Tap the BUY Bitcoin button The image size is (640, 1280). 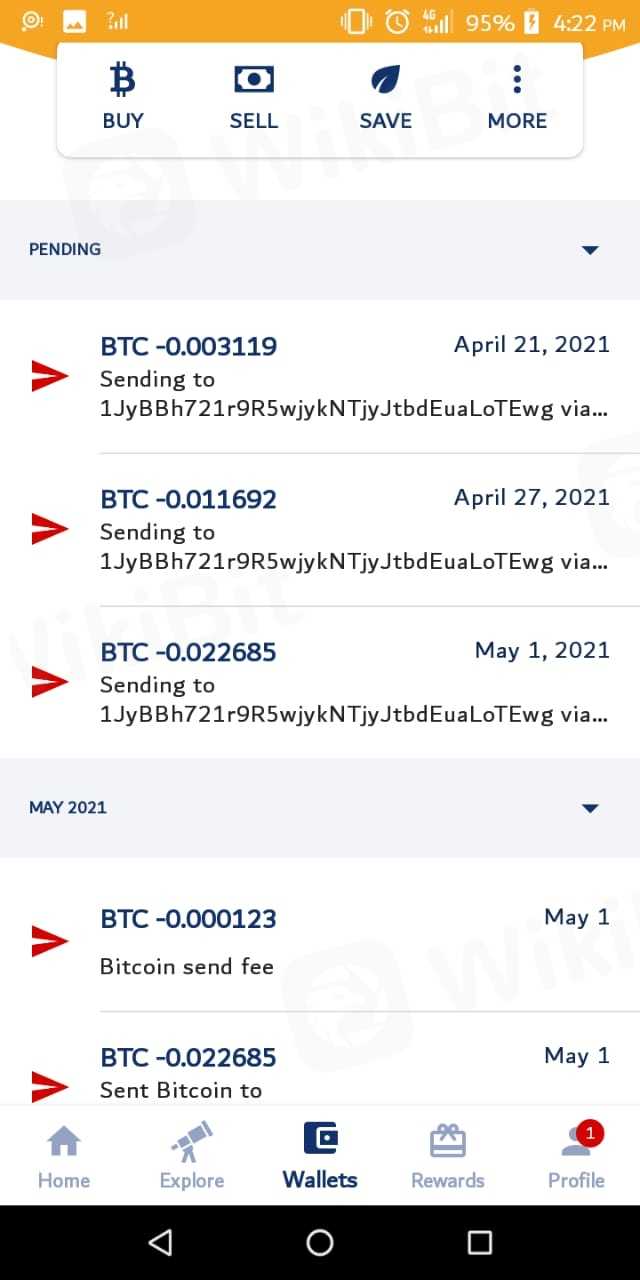(123, 98)
